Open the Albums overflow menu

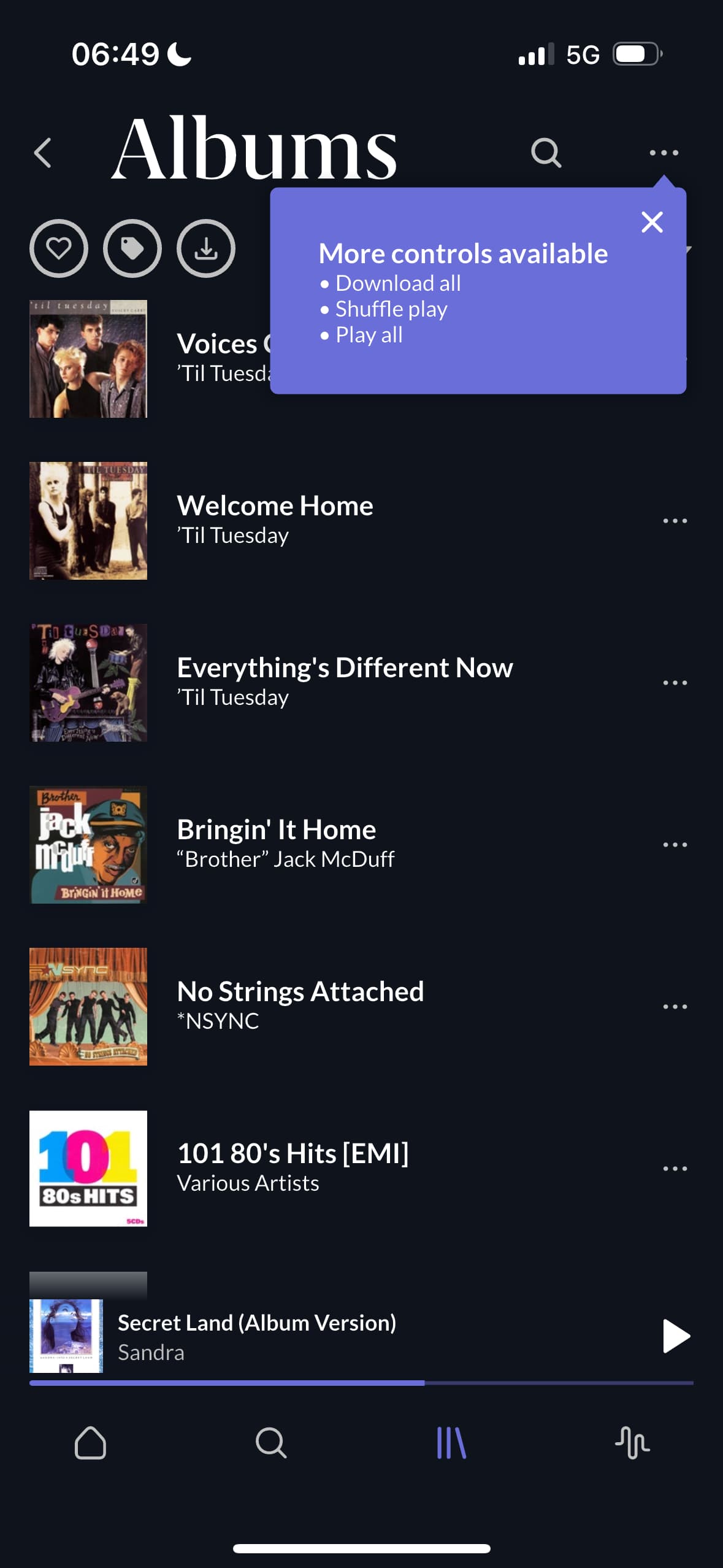(664, 153)
